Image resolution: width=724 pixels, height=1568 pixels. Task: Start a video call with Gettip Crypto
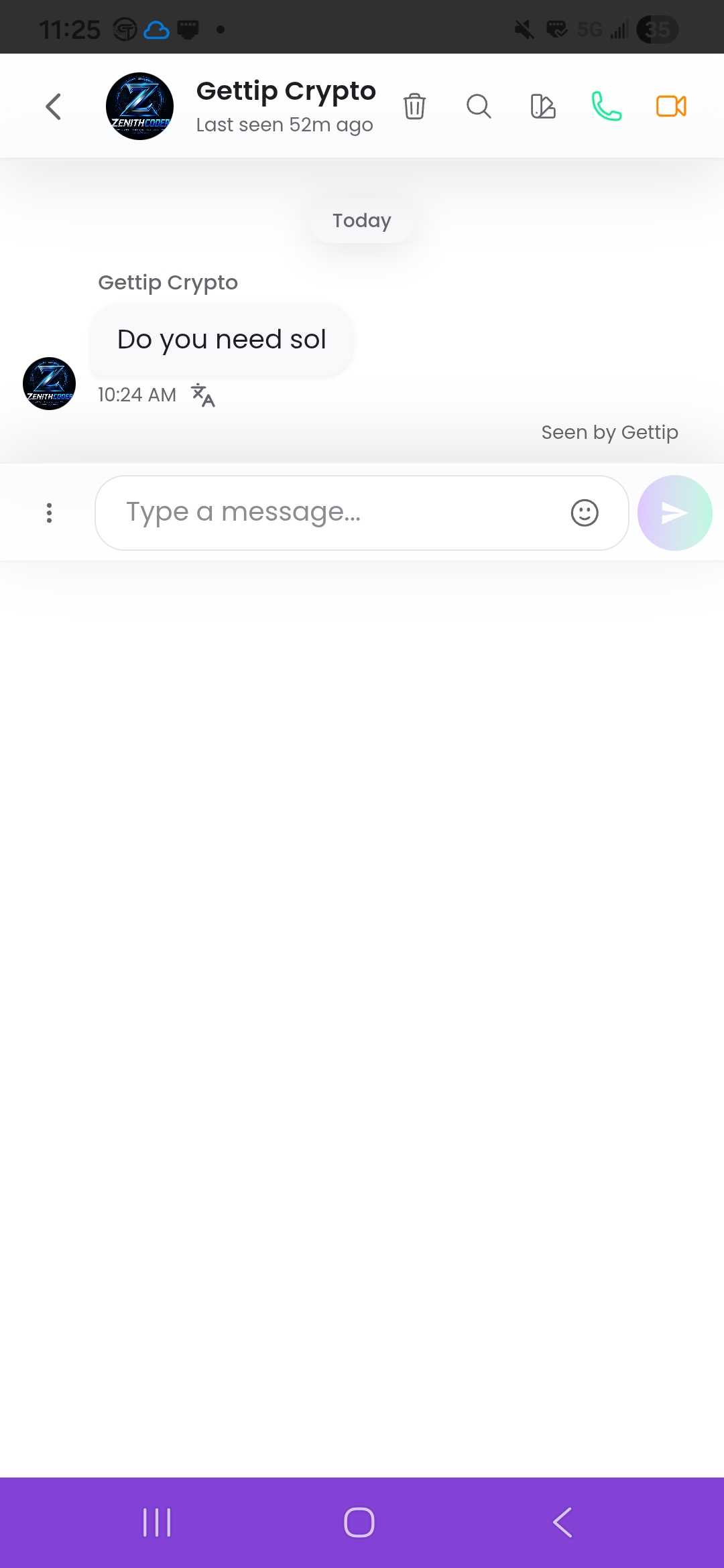click(671, 107)
